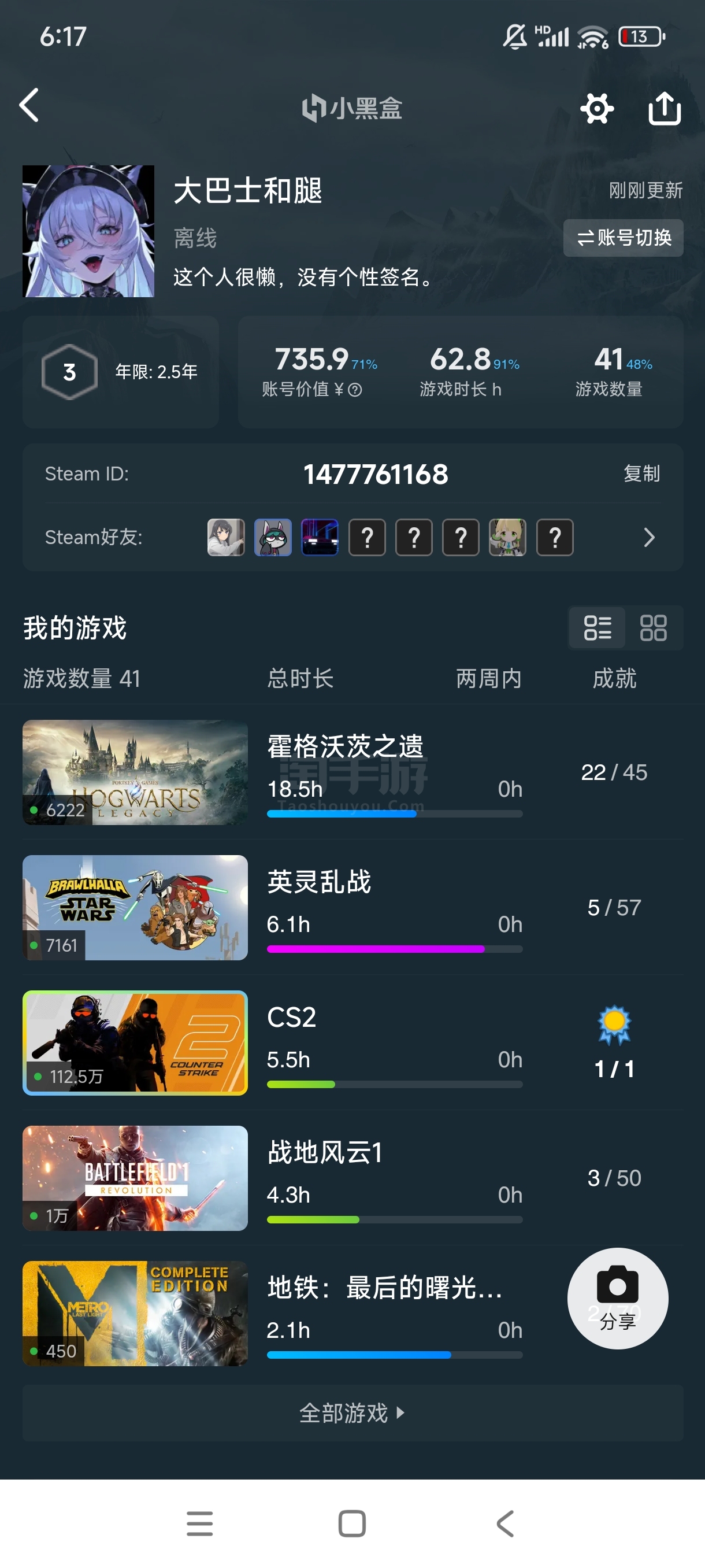Viewport: 705px width, 1568px height.
Task: Tap the system home button
Action: tap(351, 1523)
